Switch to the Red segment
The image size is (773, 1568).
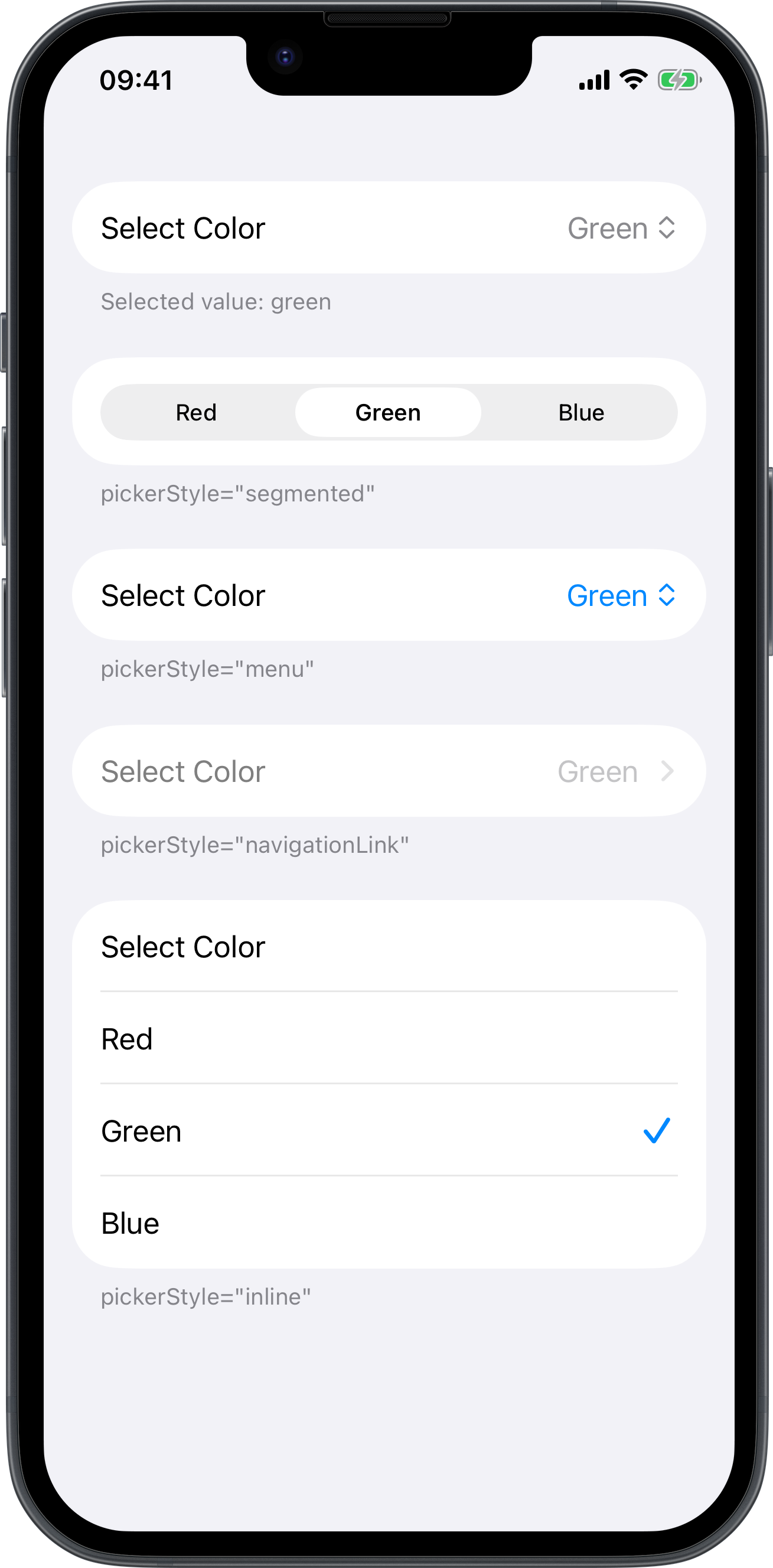point(196,413)
